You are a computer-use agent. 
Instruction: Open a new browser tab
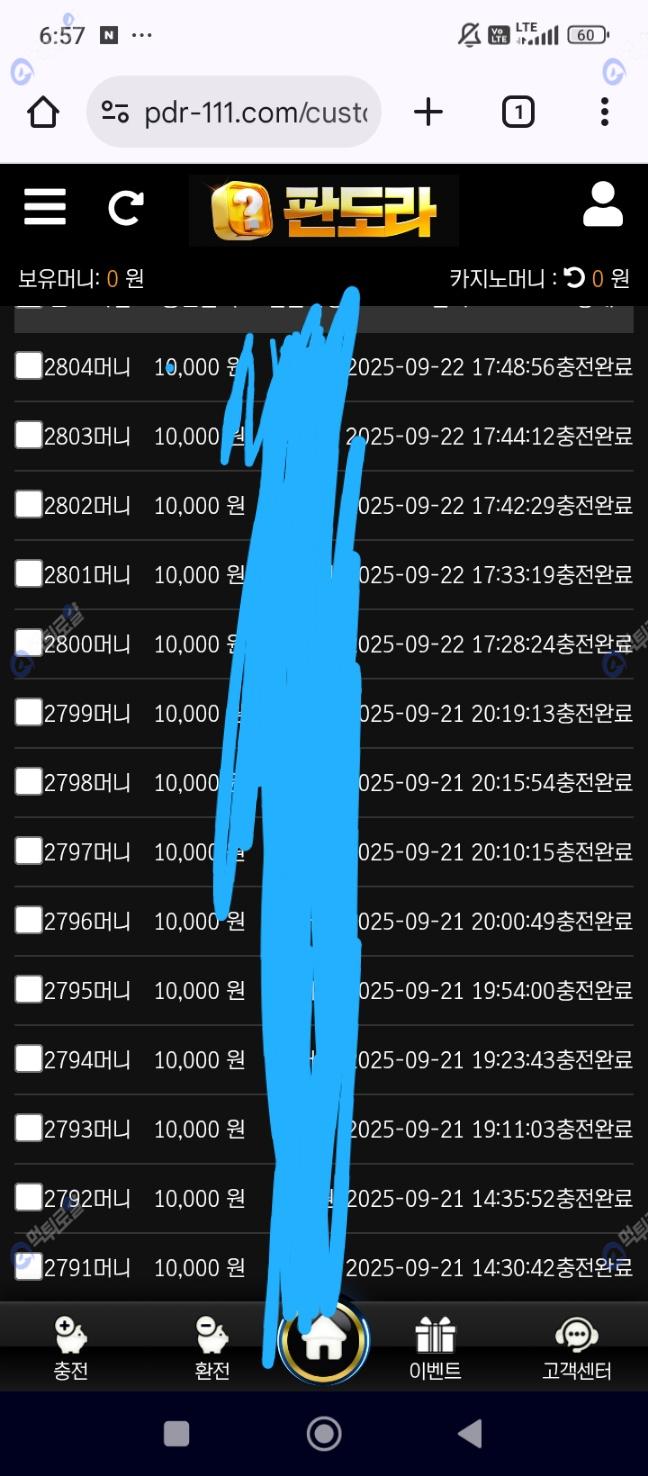(428, 112)
